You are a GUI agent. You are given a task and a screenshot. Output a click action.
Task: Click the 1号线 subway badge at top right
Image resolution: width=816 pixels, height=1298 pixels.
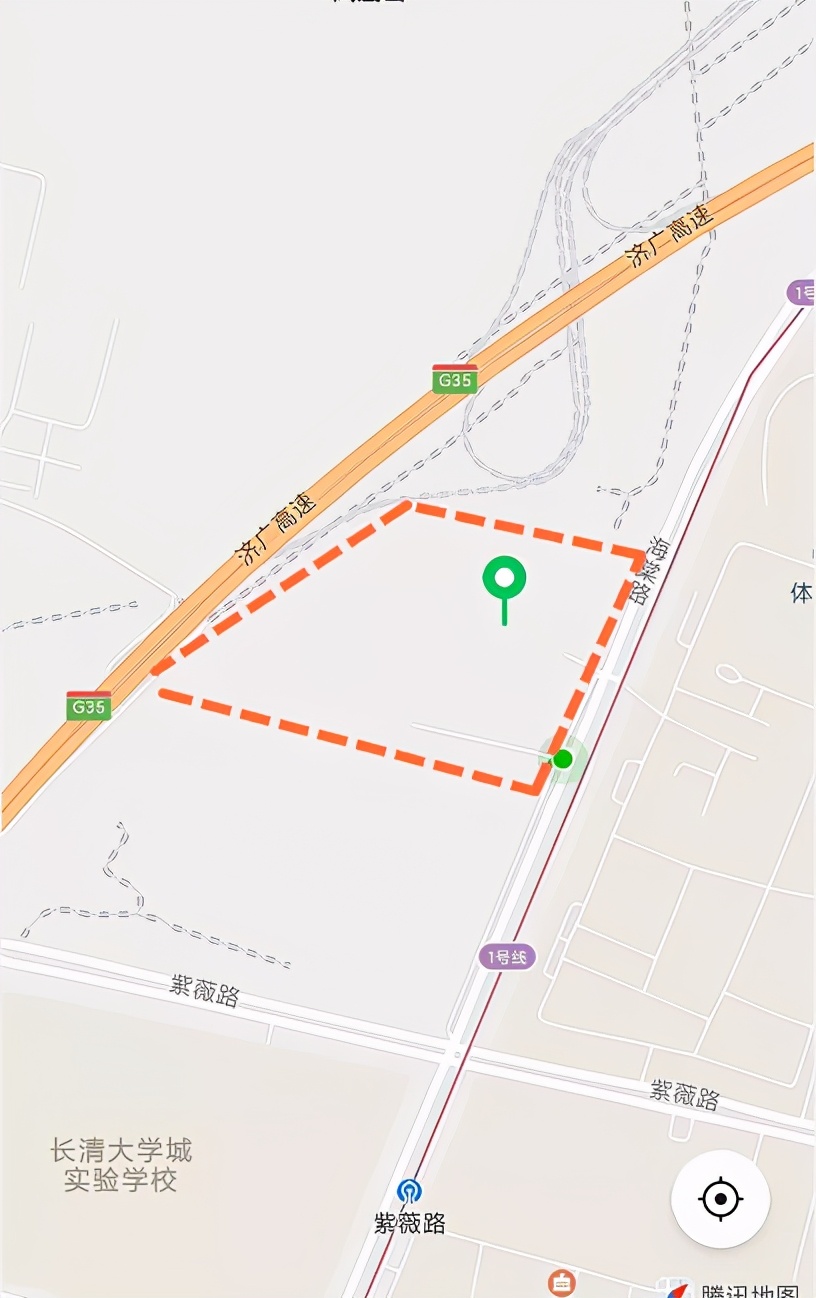(x=802, y=290)
